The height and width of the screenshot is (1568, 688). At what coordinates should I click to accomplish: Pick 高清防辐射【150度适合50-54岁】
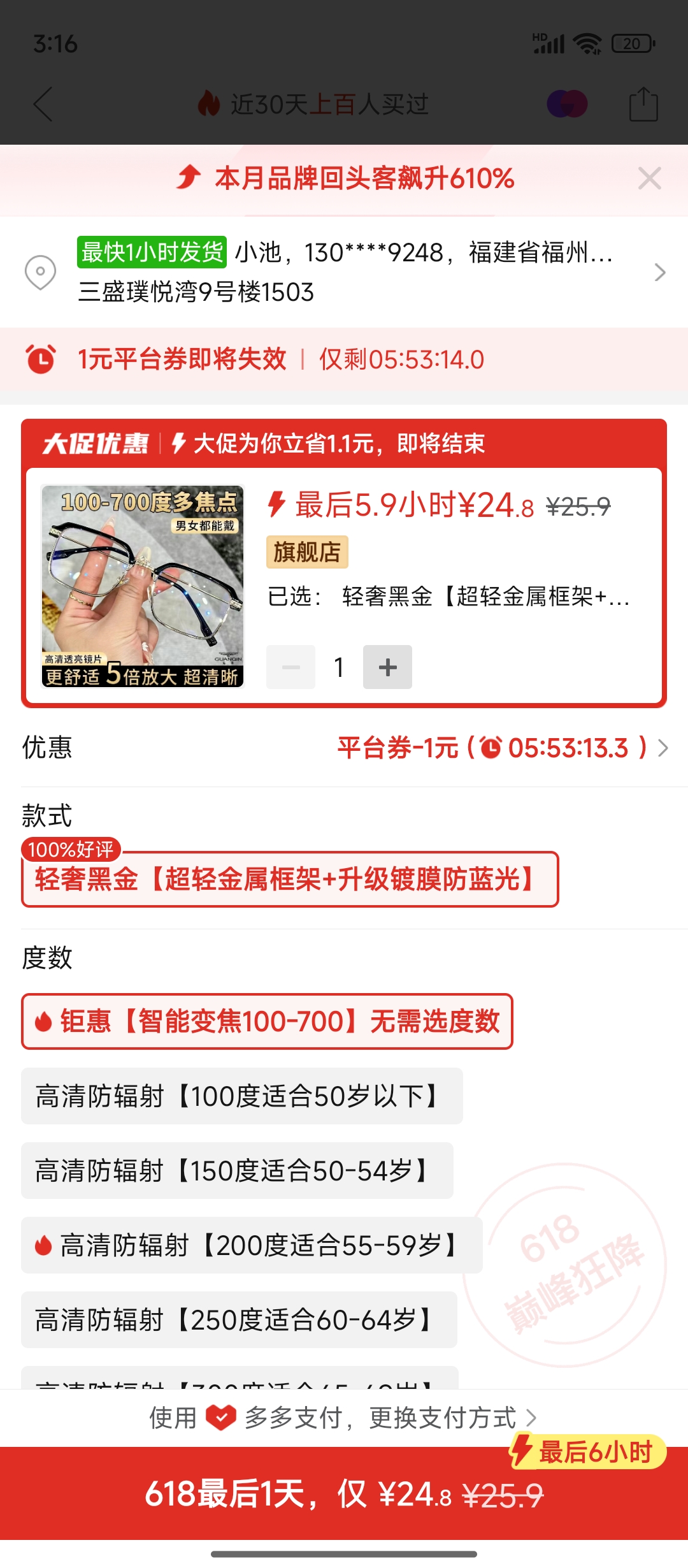237,1171
